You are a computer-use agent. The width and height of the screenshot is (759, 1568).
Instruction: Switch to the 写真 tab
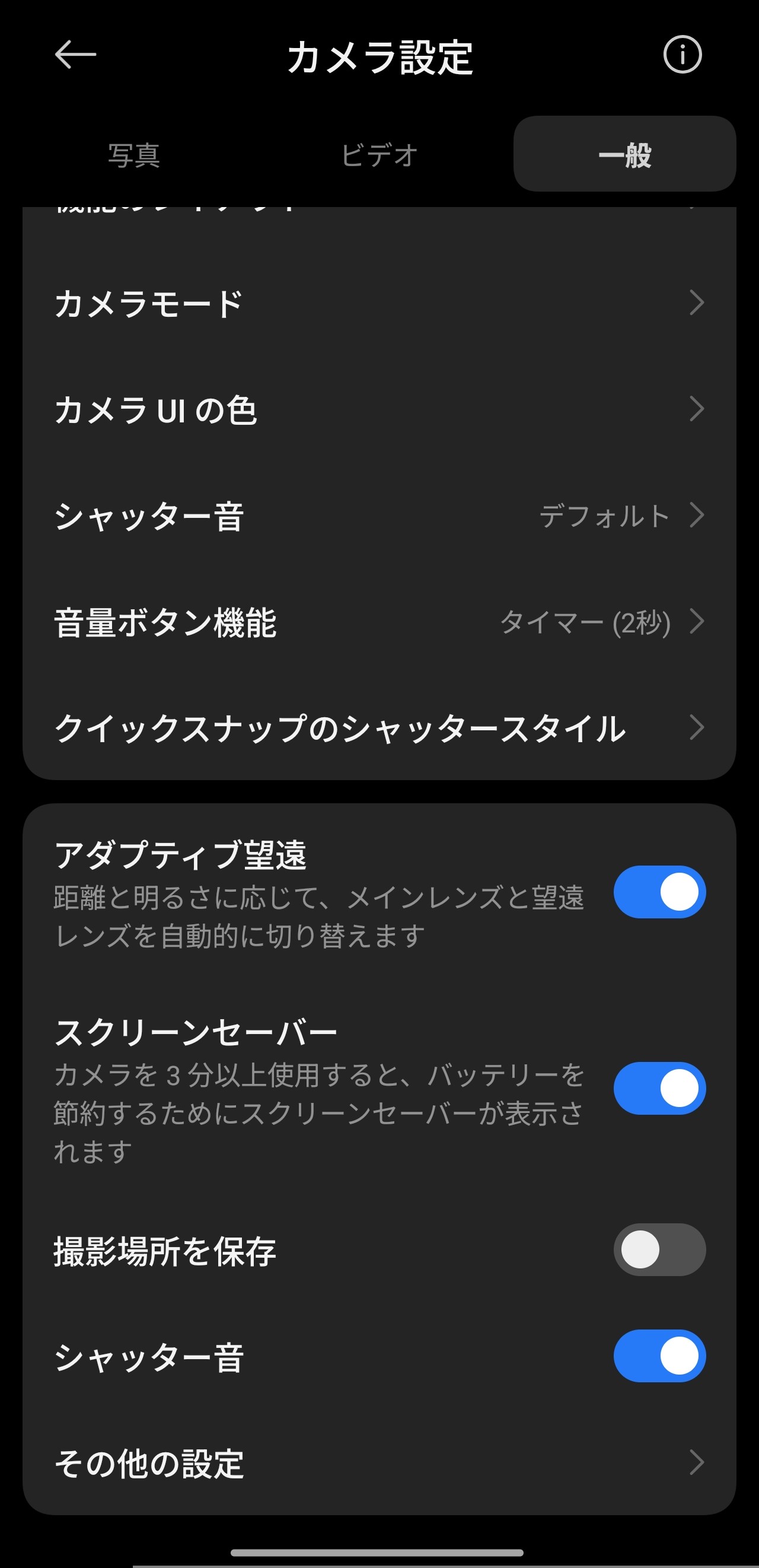[135, 156]
